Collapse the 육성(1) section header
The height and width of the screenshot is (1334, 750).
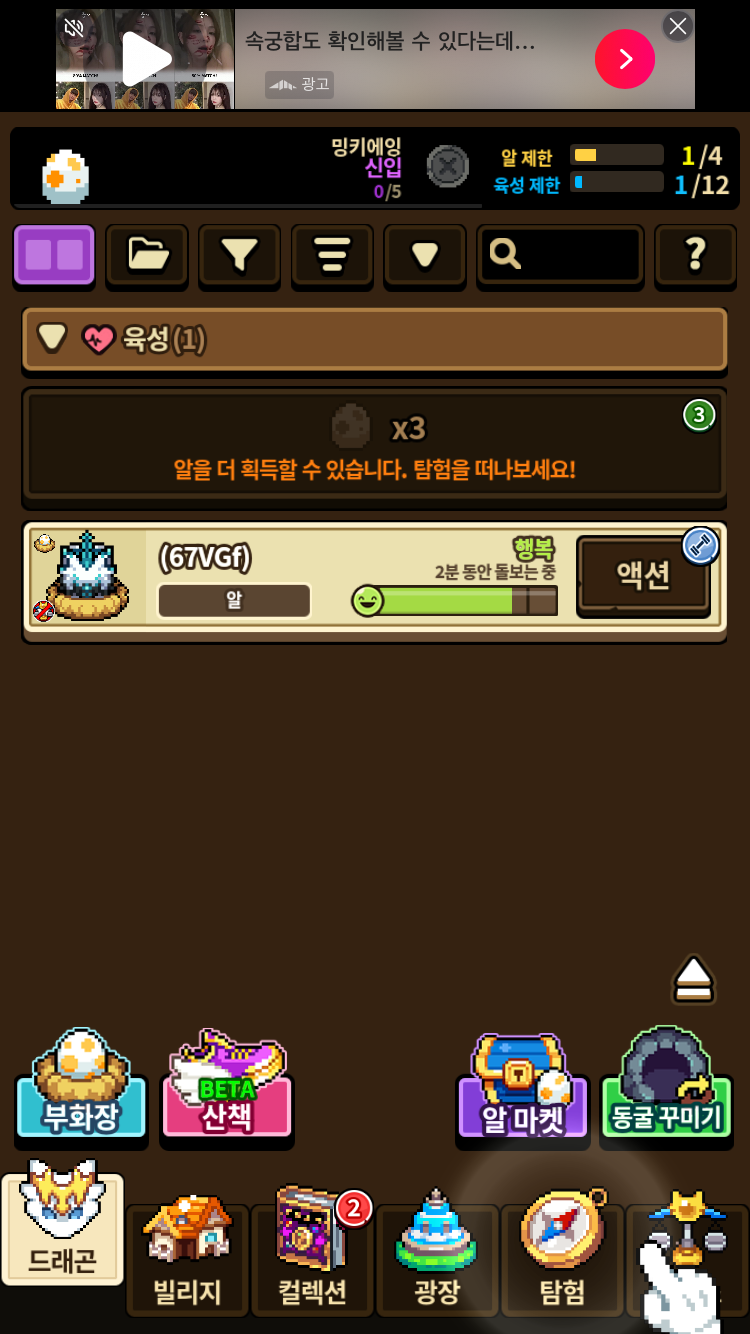374,340
